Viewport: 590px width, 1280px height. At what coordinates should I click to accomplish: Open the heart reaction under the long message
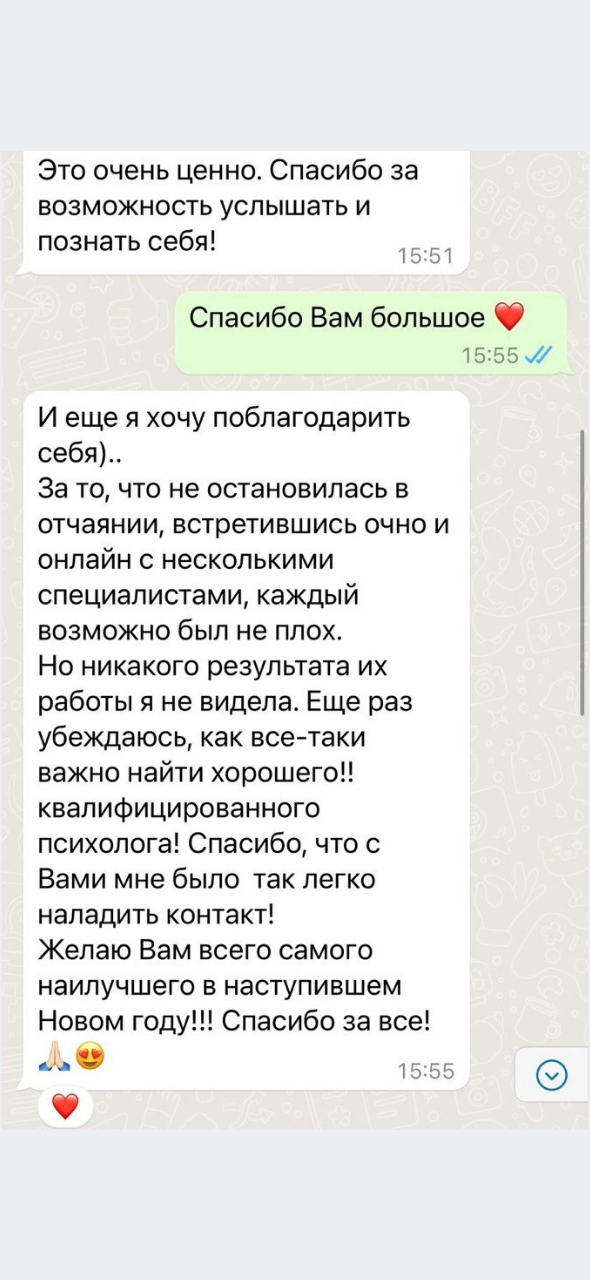(65, 1107)
